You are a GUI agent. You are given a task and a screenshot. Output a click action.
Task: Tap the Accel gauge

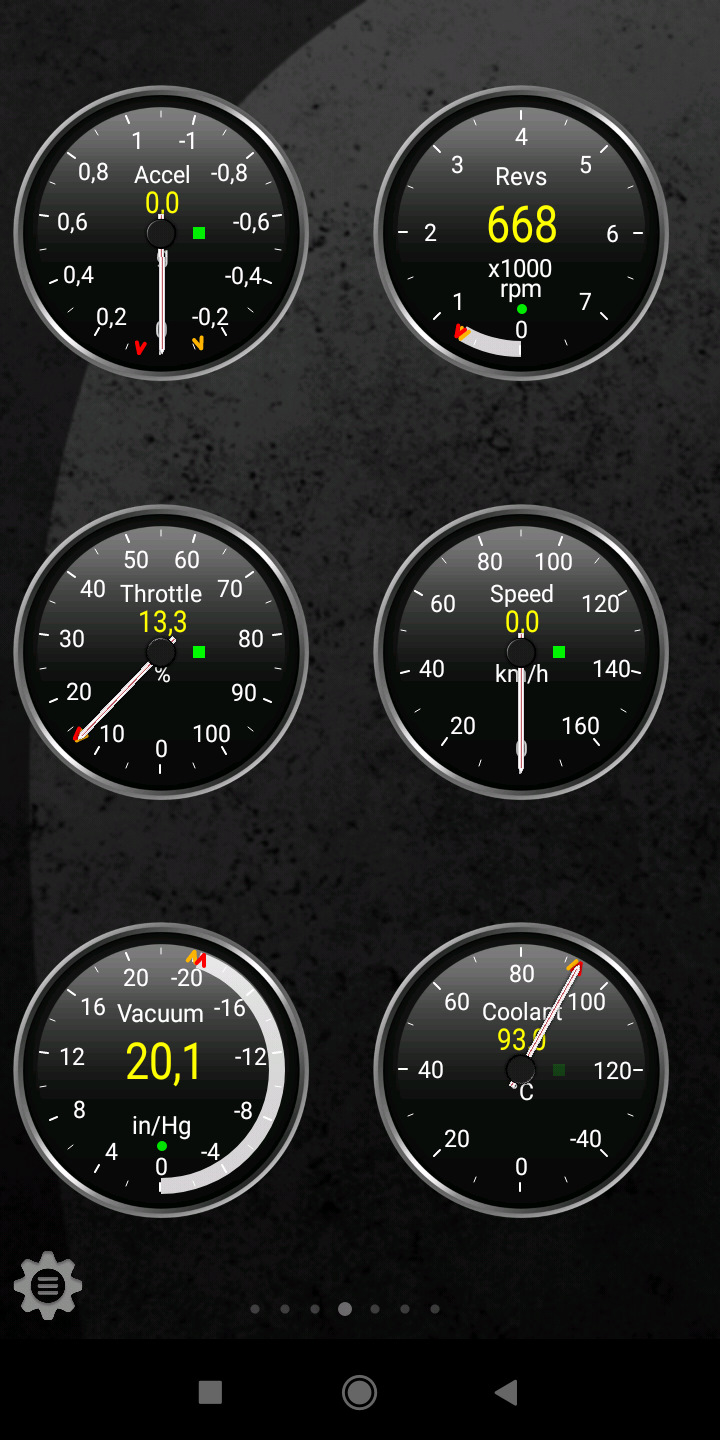coord(161,234)
